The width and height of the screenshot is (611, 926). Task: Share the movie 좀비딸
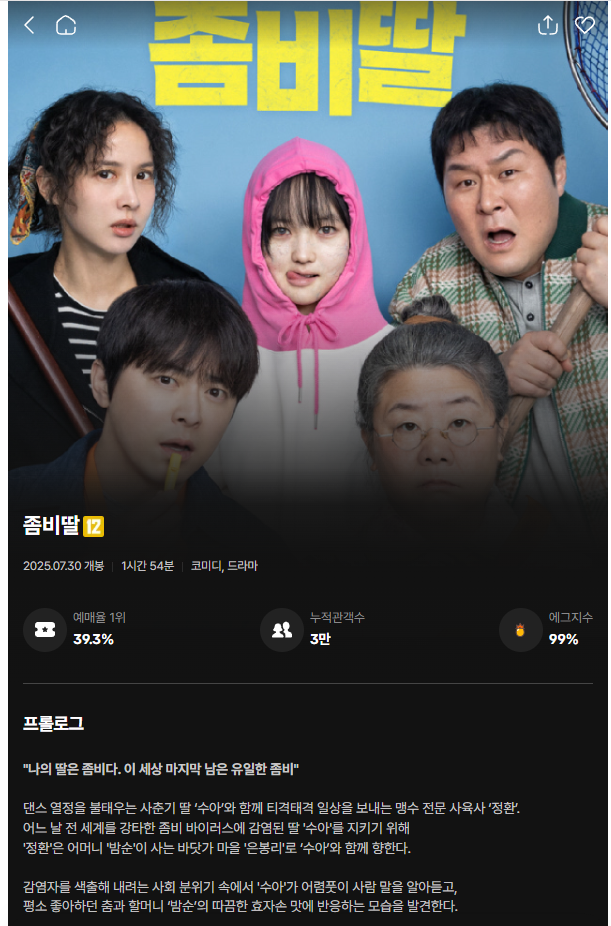pyautogui.click(x=547, y=25)
